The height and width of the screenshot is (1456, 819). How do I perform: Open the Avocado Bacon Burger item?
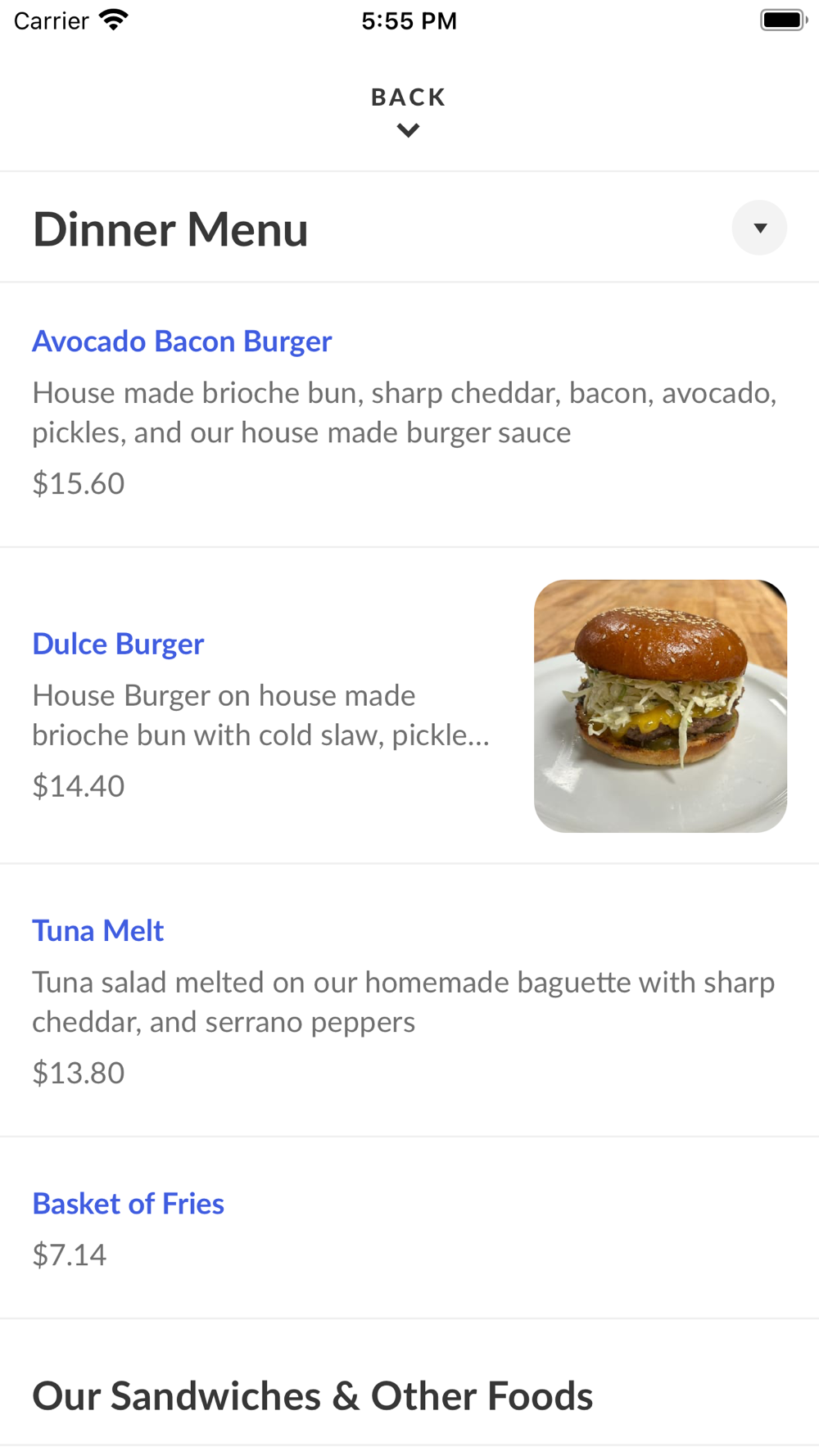coord(409,414)
